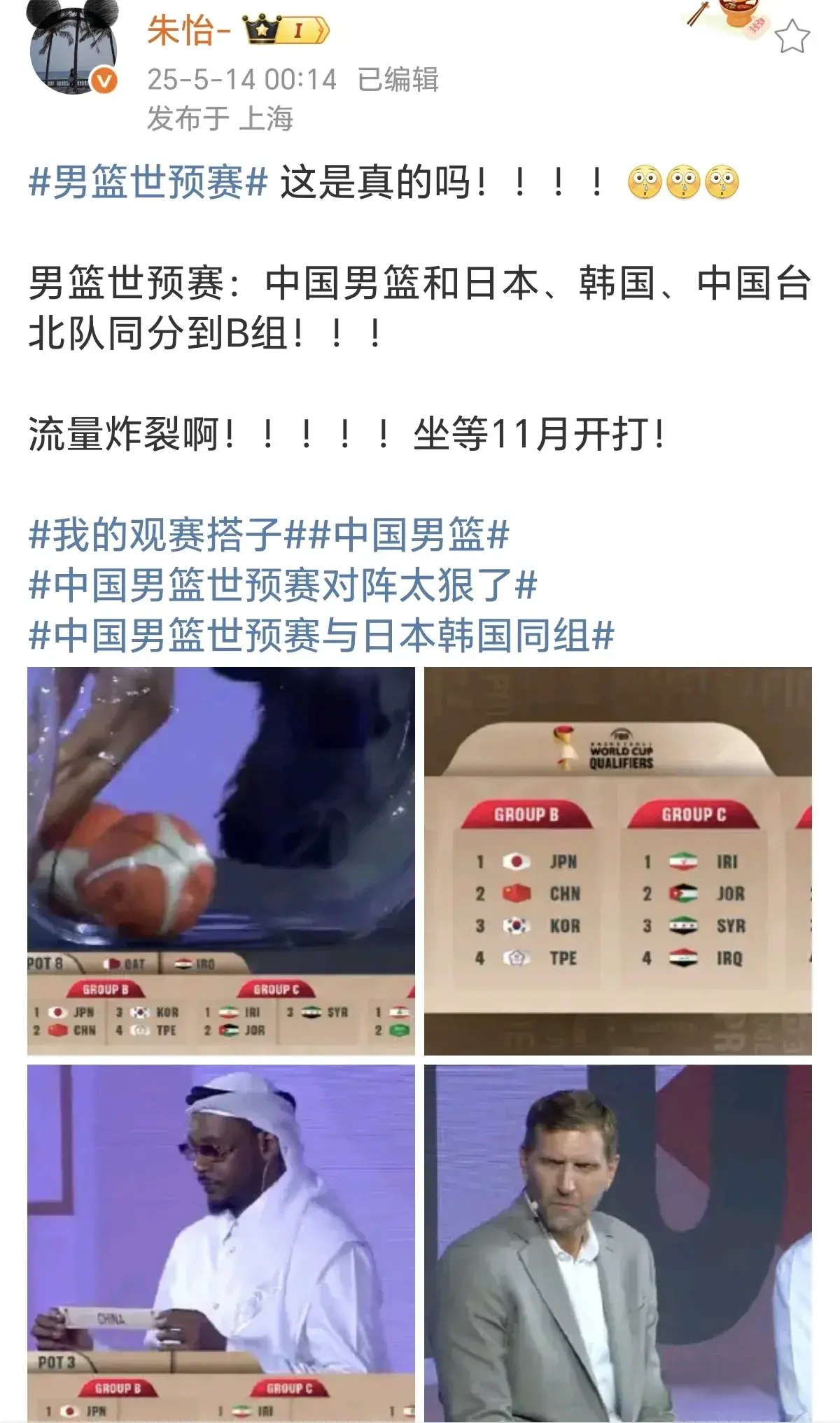View the basketball draw bowl photo

click(221, 861)
